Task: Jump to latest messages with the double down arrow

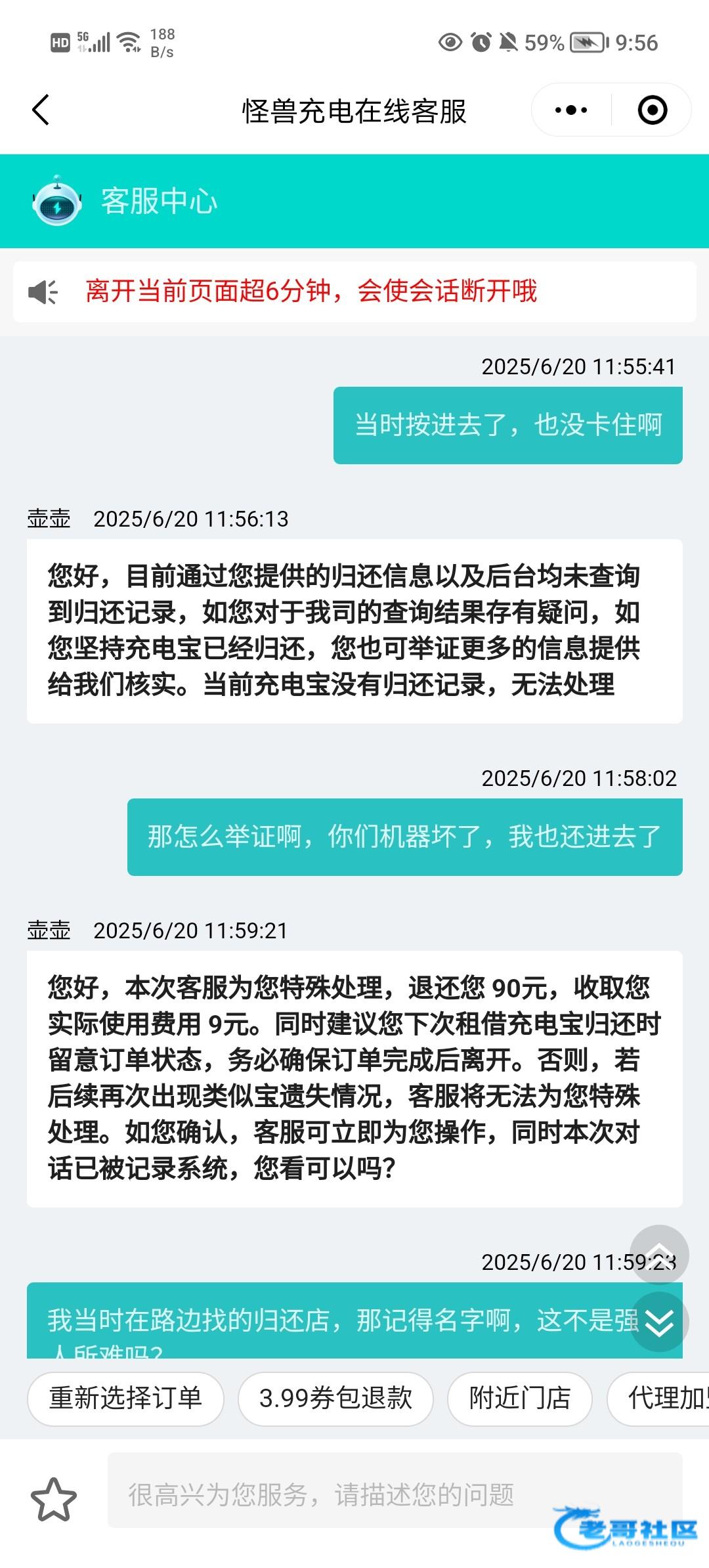Action: (659, 1322)
